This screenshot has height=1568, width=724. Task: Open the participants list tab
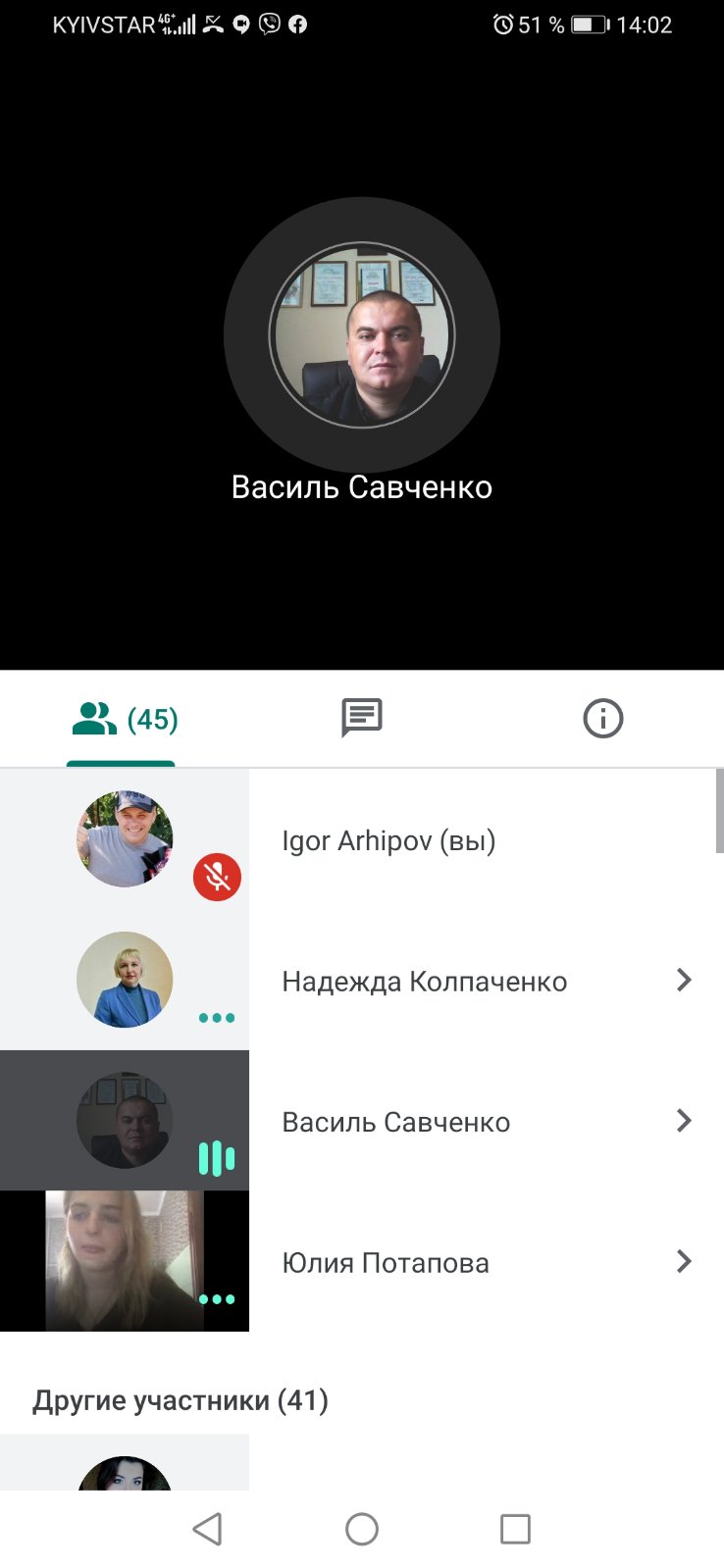(120, 719)
